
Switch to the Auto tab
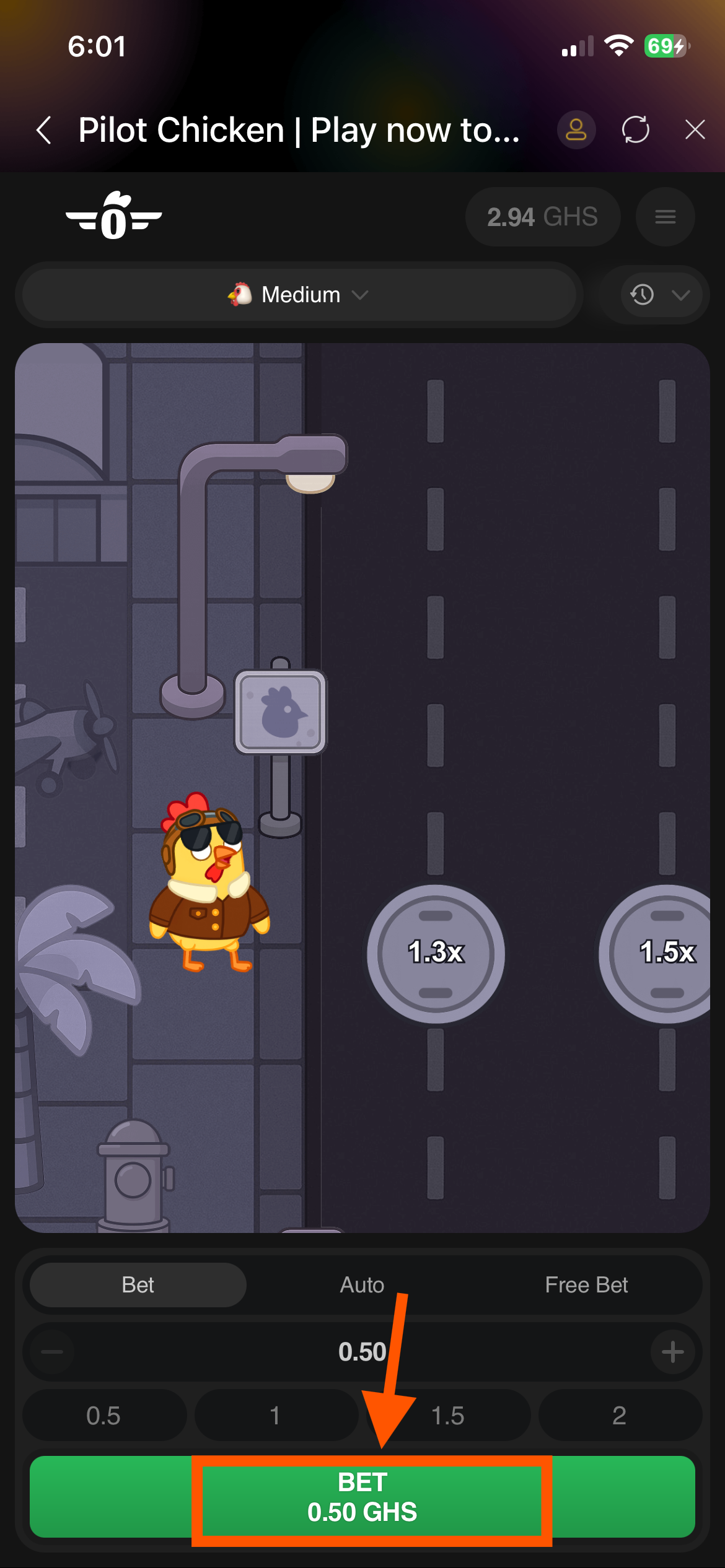pyautogui.click(x=362, y=1285)
